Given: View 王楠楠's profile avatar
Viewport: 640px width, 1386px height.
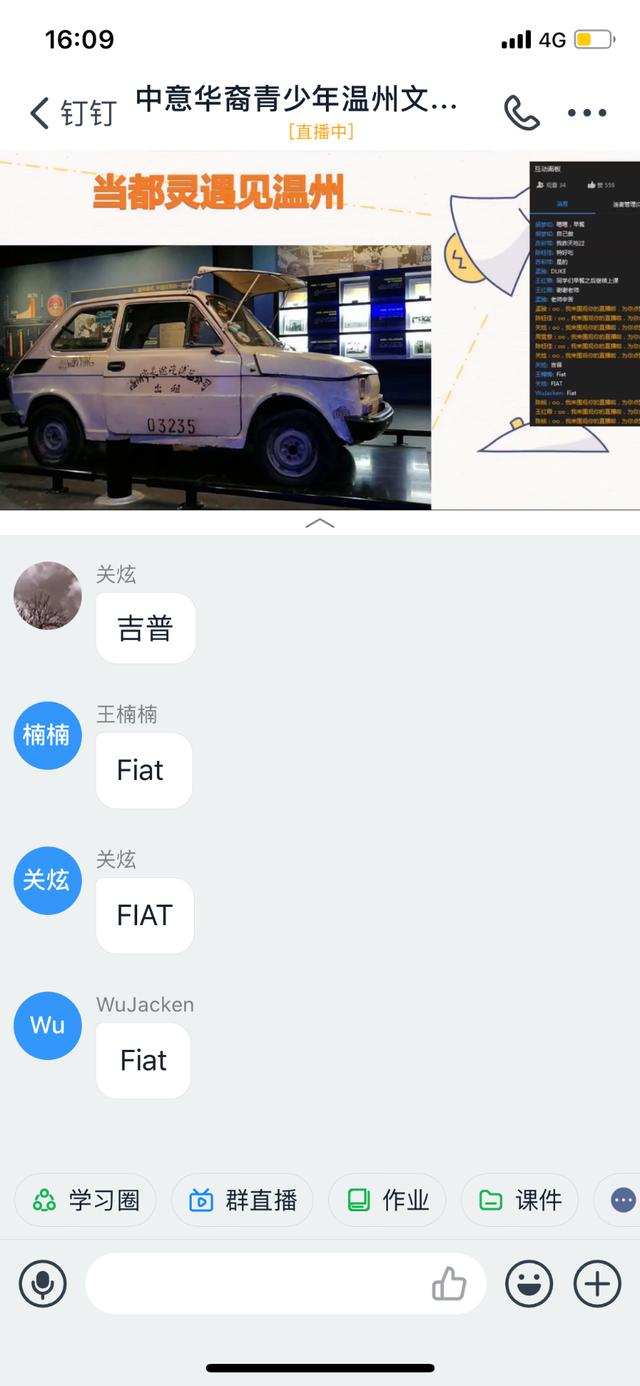Looking at the screenshot, I should pos(47,735).
